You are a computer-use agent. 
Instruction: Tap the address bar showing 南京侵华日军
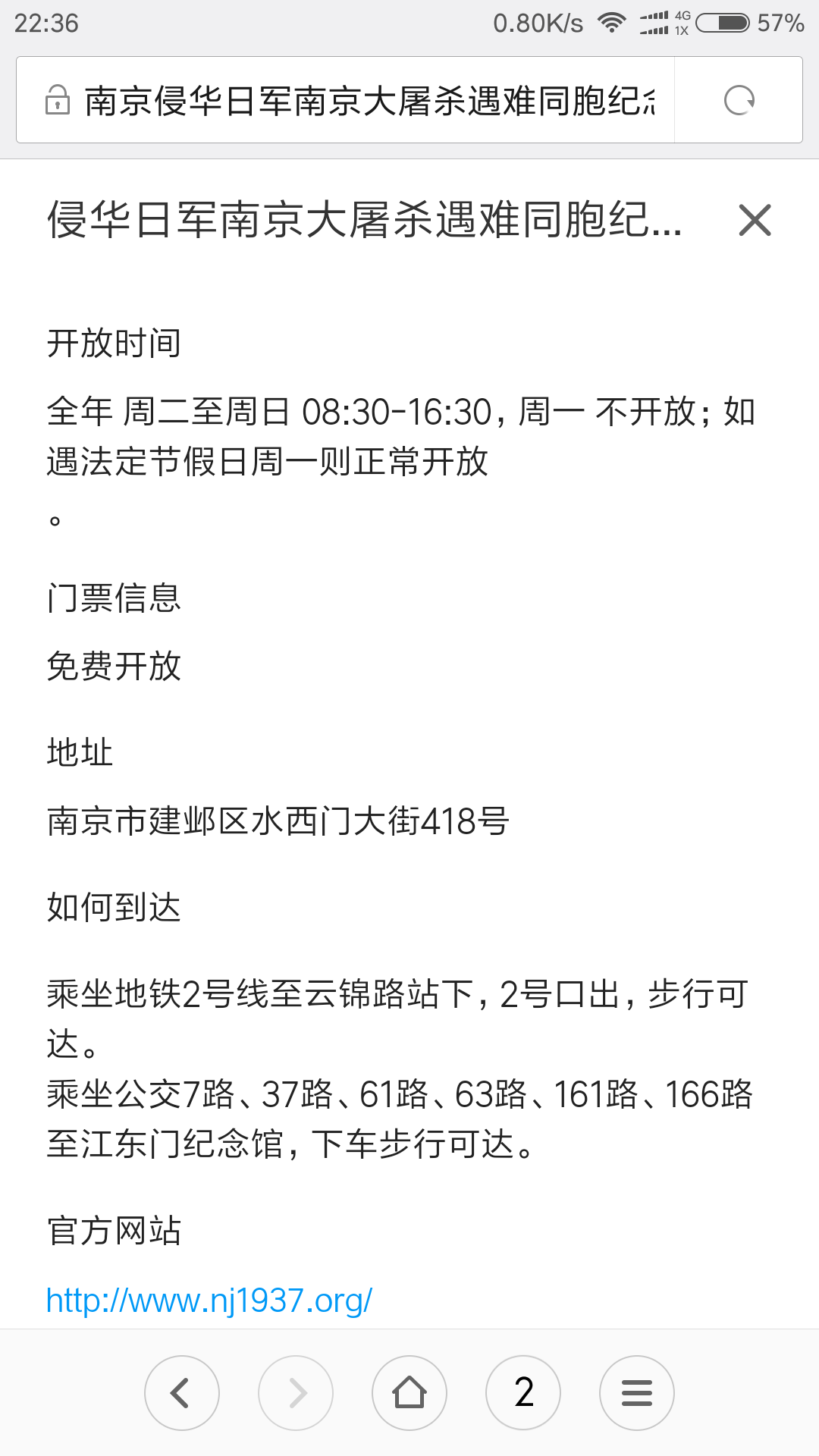pos(346,100)
